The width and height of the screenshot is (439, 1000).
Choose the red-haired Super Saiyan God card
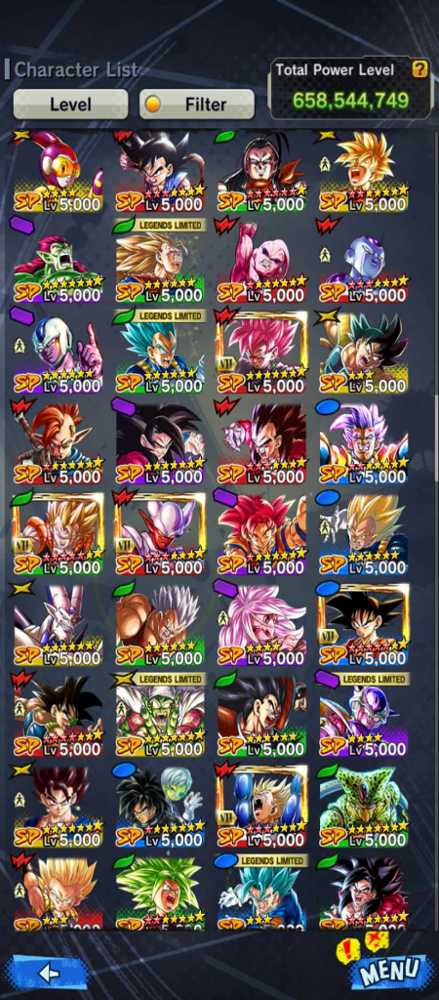click(x=262, y=532)
